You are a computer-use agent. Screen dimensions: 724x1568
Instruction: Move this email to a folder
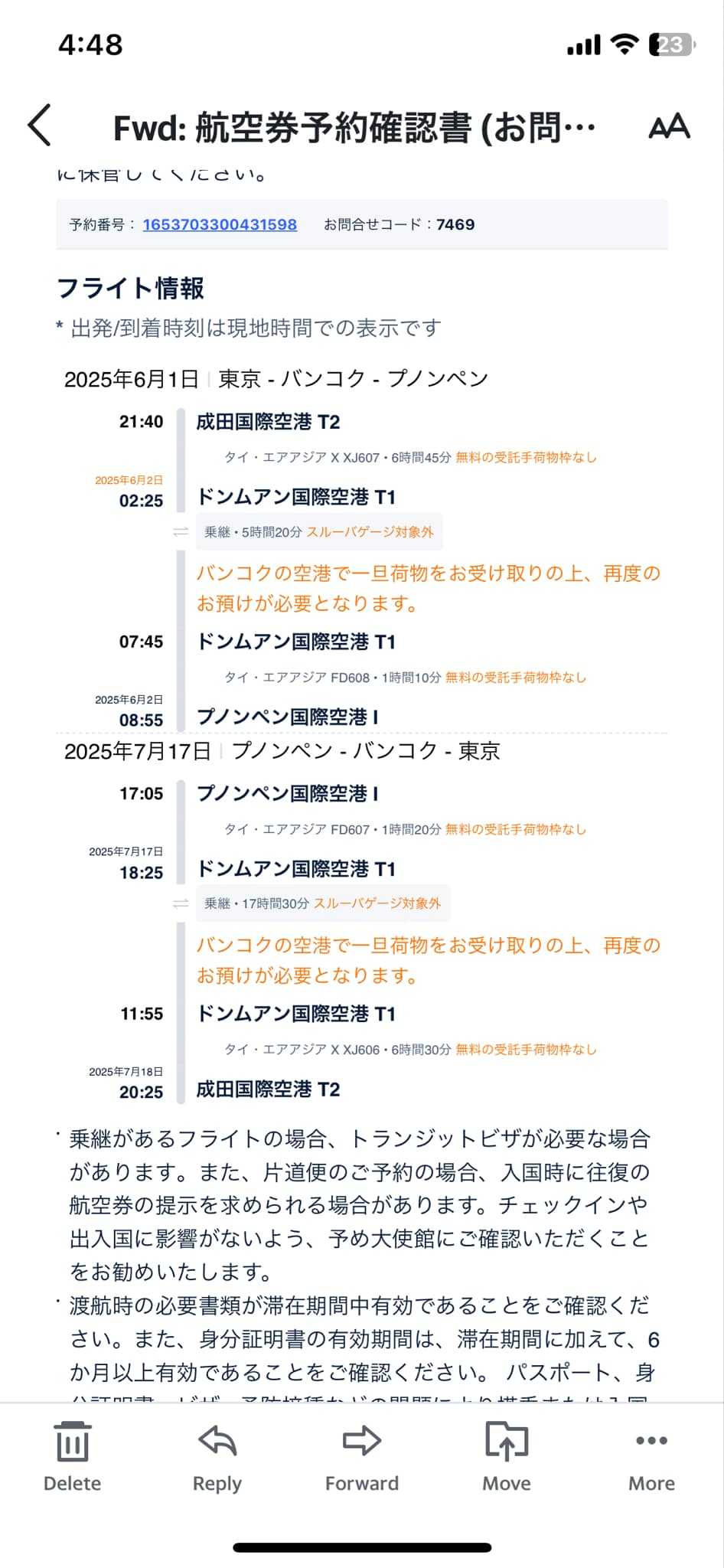[507, 1457]
